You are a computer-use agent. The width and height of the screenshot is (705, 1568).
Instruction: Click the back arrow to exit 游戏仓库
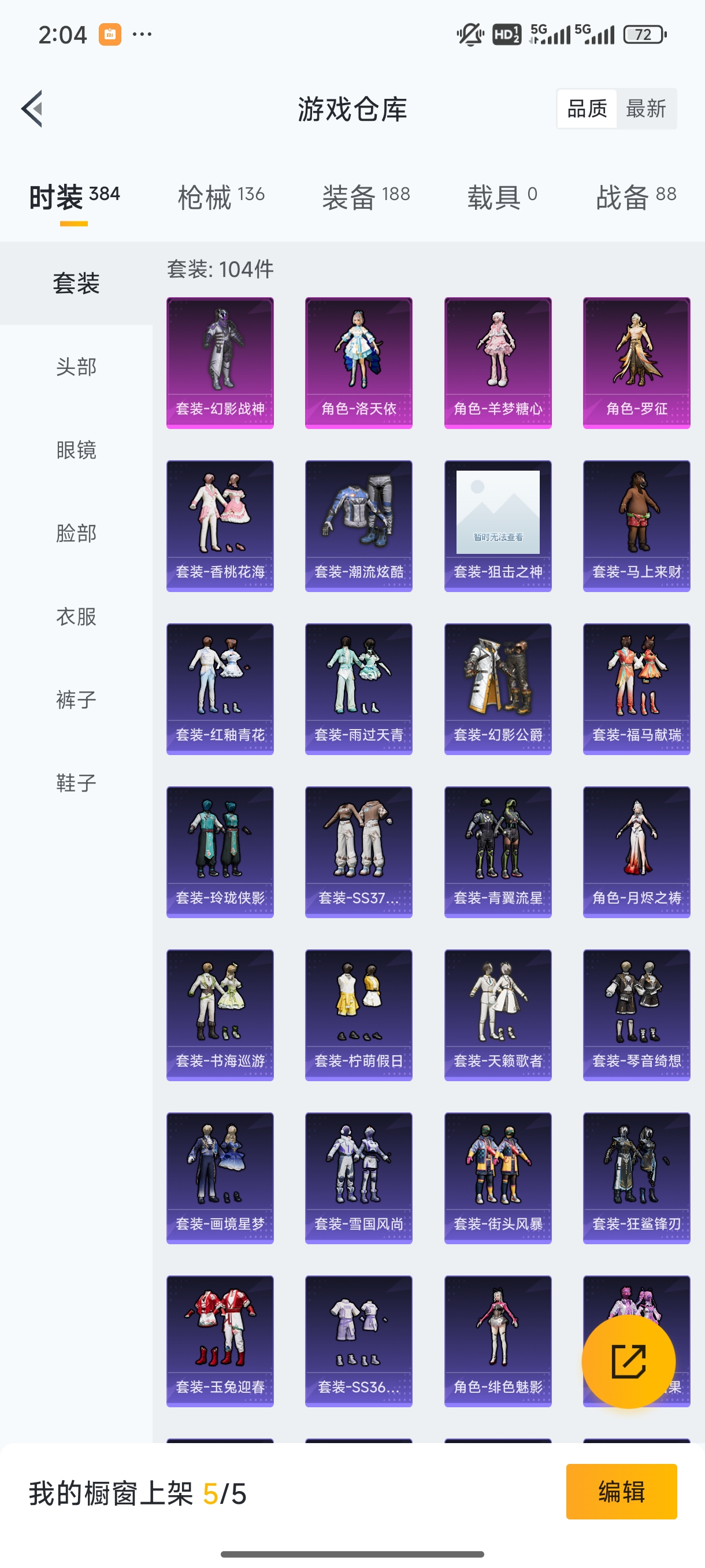pyautogui.click(x=31, y=108)
